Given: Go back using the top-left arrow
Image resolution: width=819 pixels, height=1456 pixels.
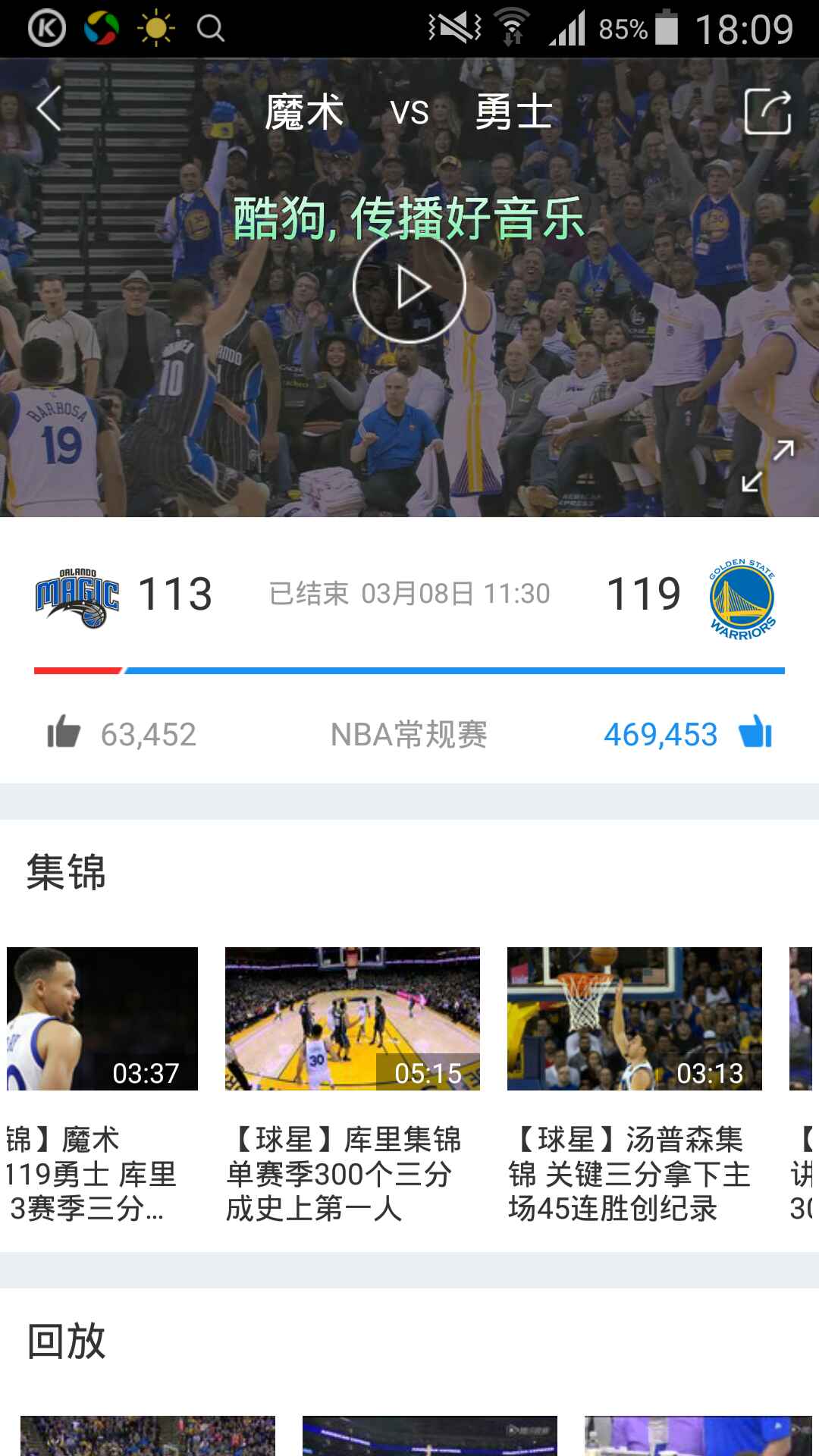Looking at the screenshot, I should tap(49, 110).
